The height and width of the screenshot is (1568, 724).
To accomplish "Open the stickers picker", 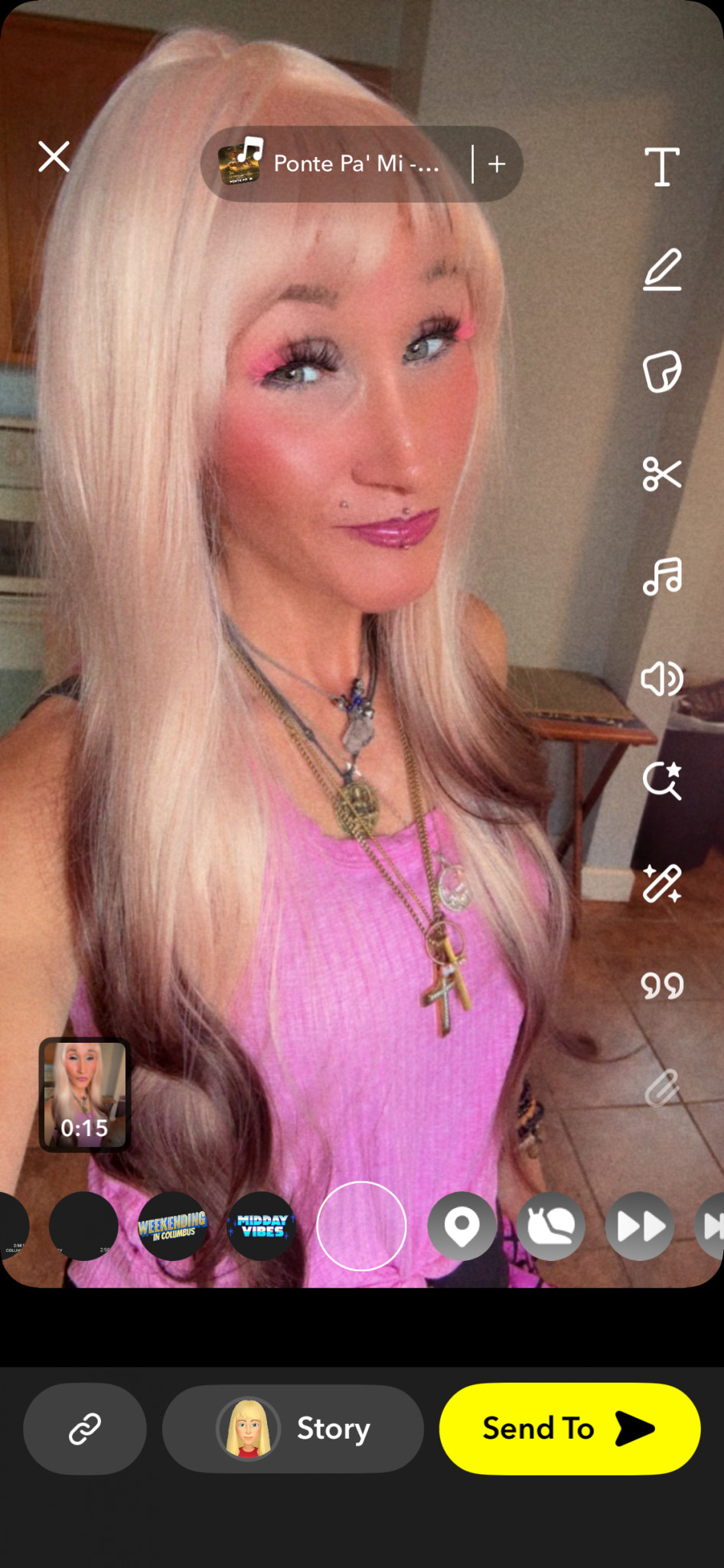I will click(662, 372).
